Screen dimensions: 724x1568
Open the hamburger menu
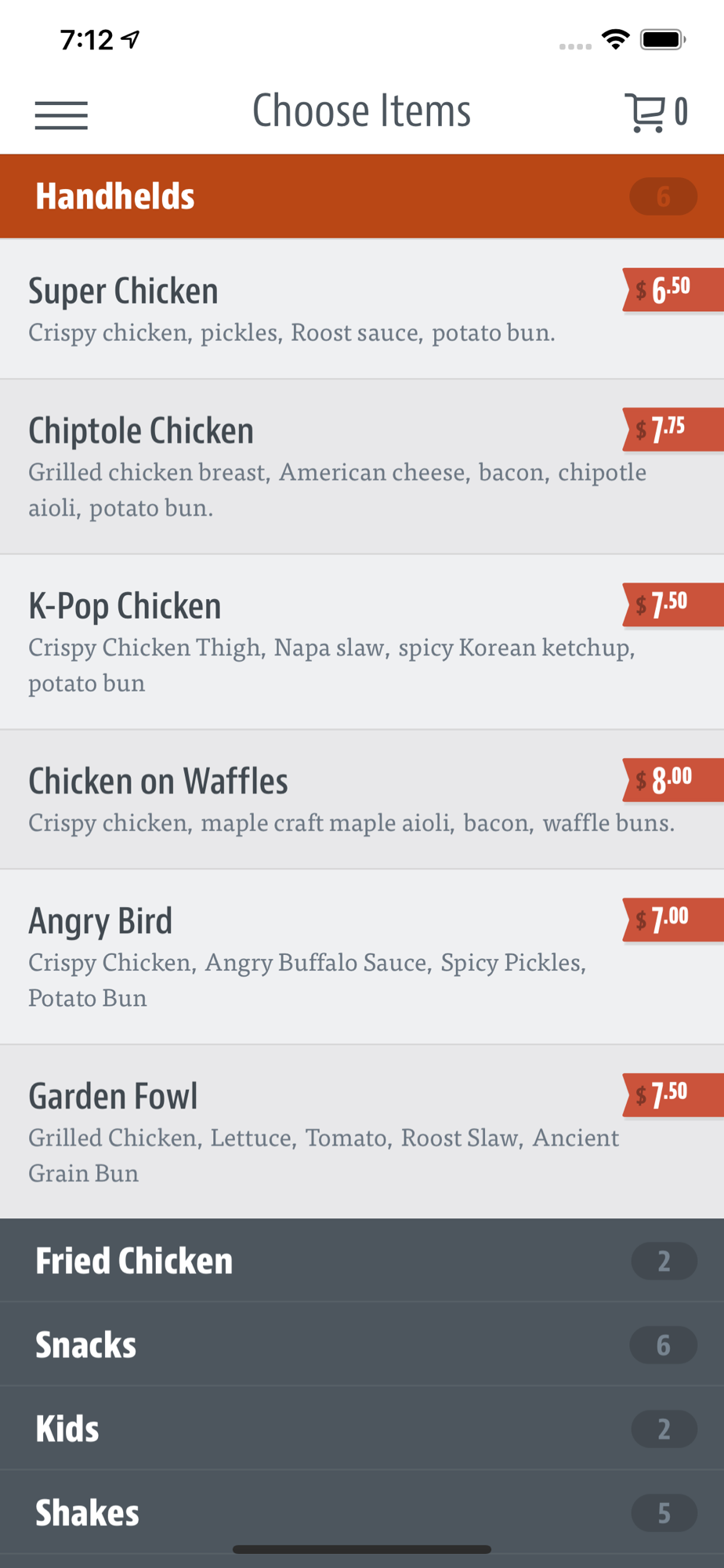(x=61, y=115)
